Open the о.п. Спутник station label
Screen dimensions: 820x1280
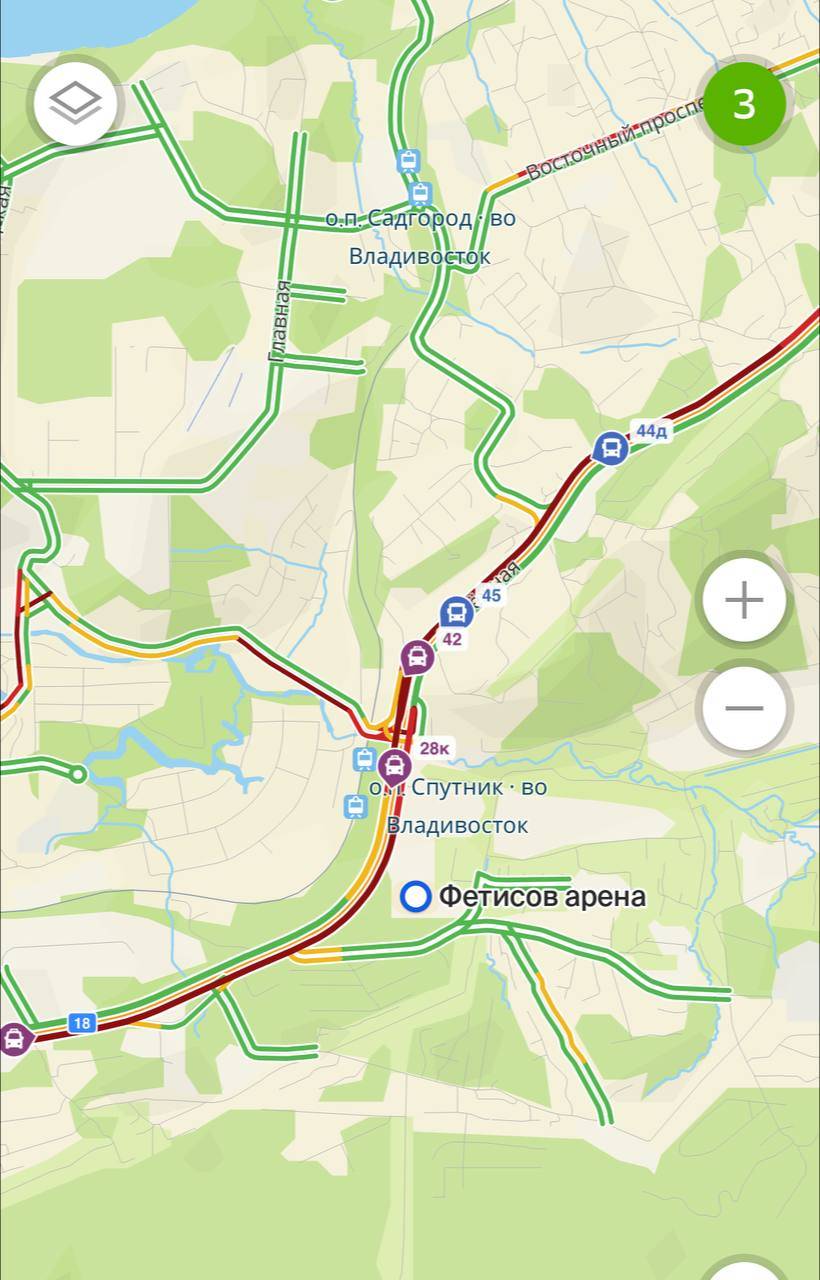[x=460, y=789]
